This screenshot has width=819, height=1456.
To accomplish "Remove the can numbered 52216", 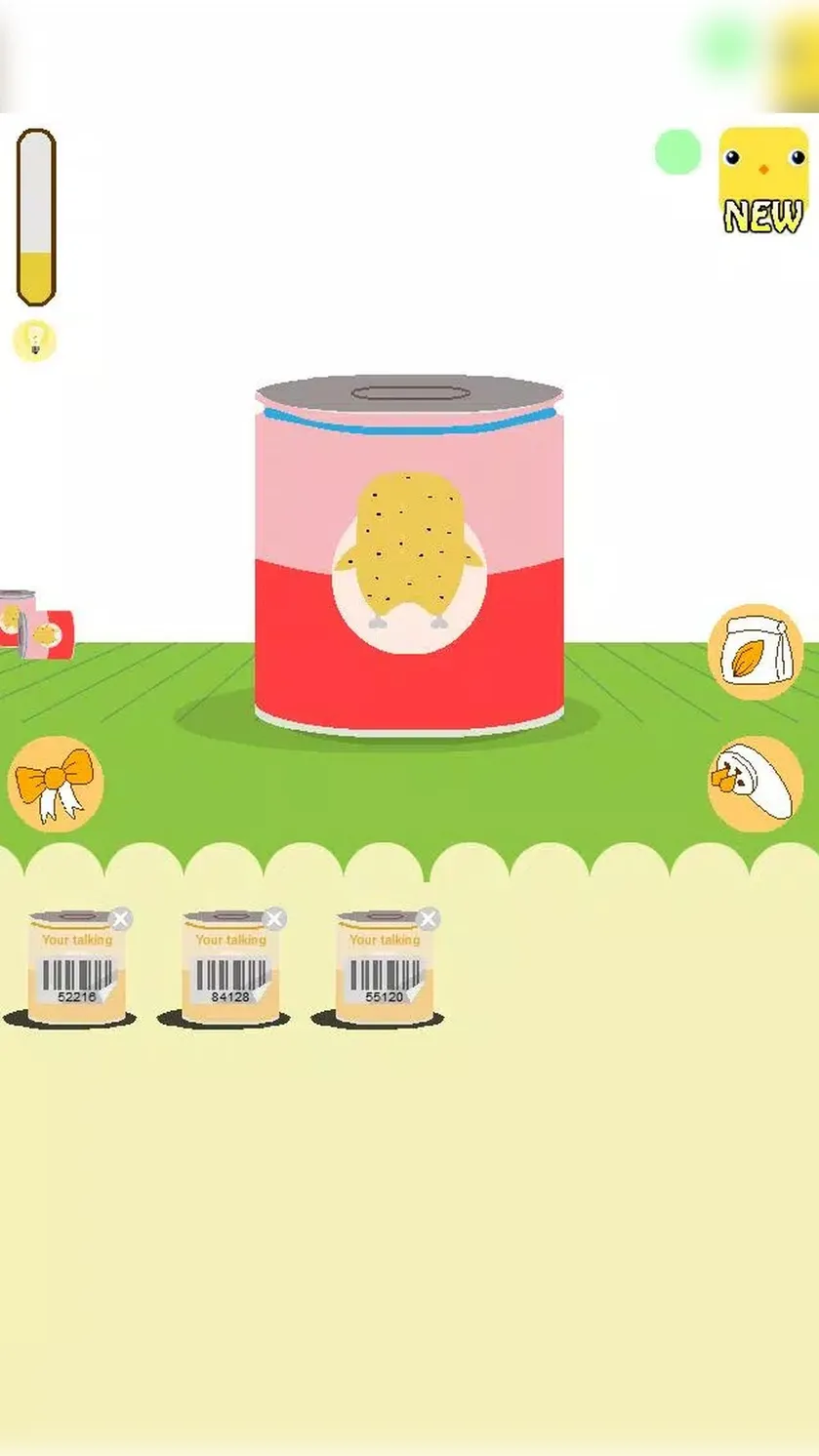I will click(120, 919).
